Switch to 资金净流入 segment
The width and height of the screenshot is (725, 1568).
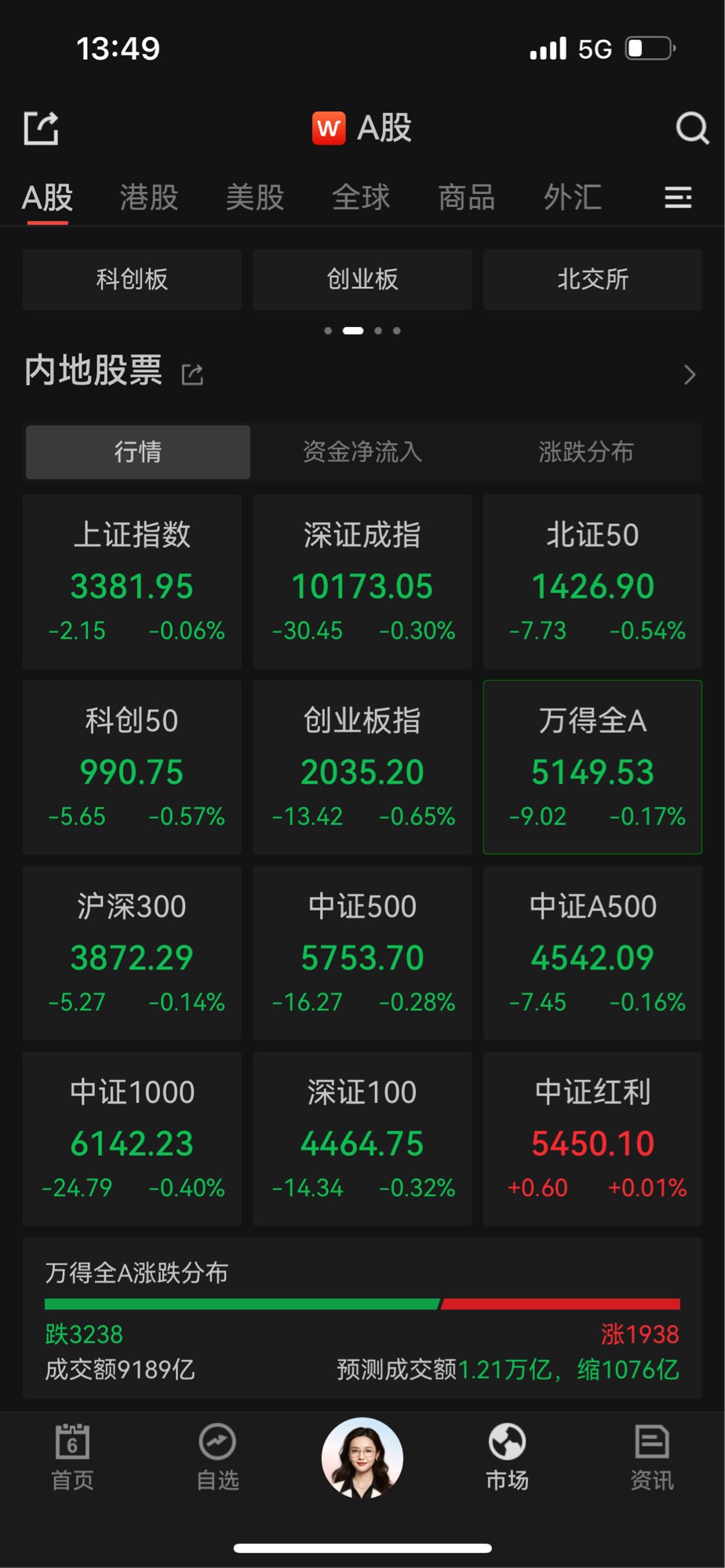(362, 452)
